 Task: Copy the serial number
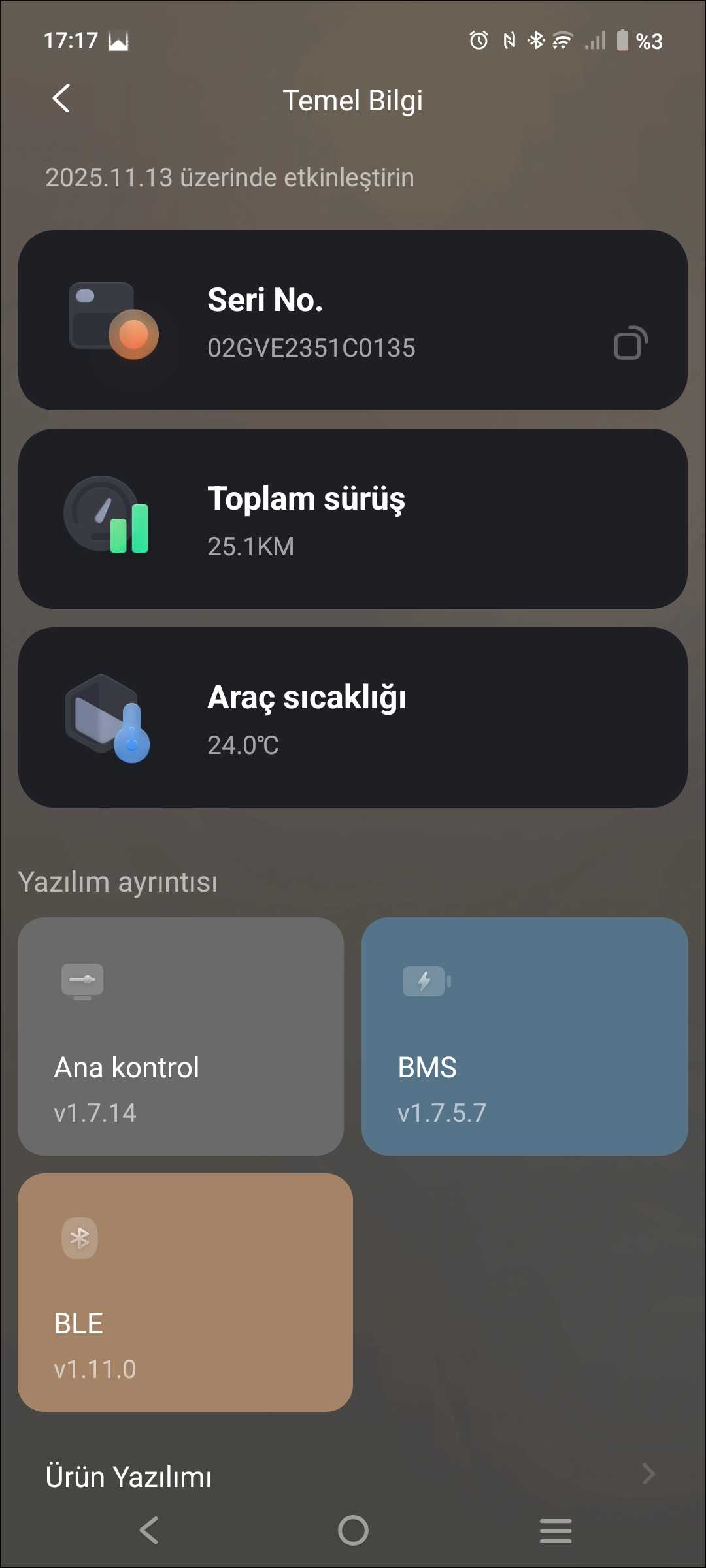(x=630, y=344)
